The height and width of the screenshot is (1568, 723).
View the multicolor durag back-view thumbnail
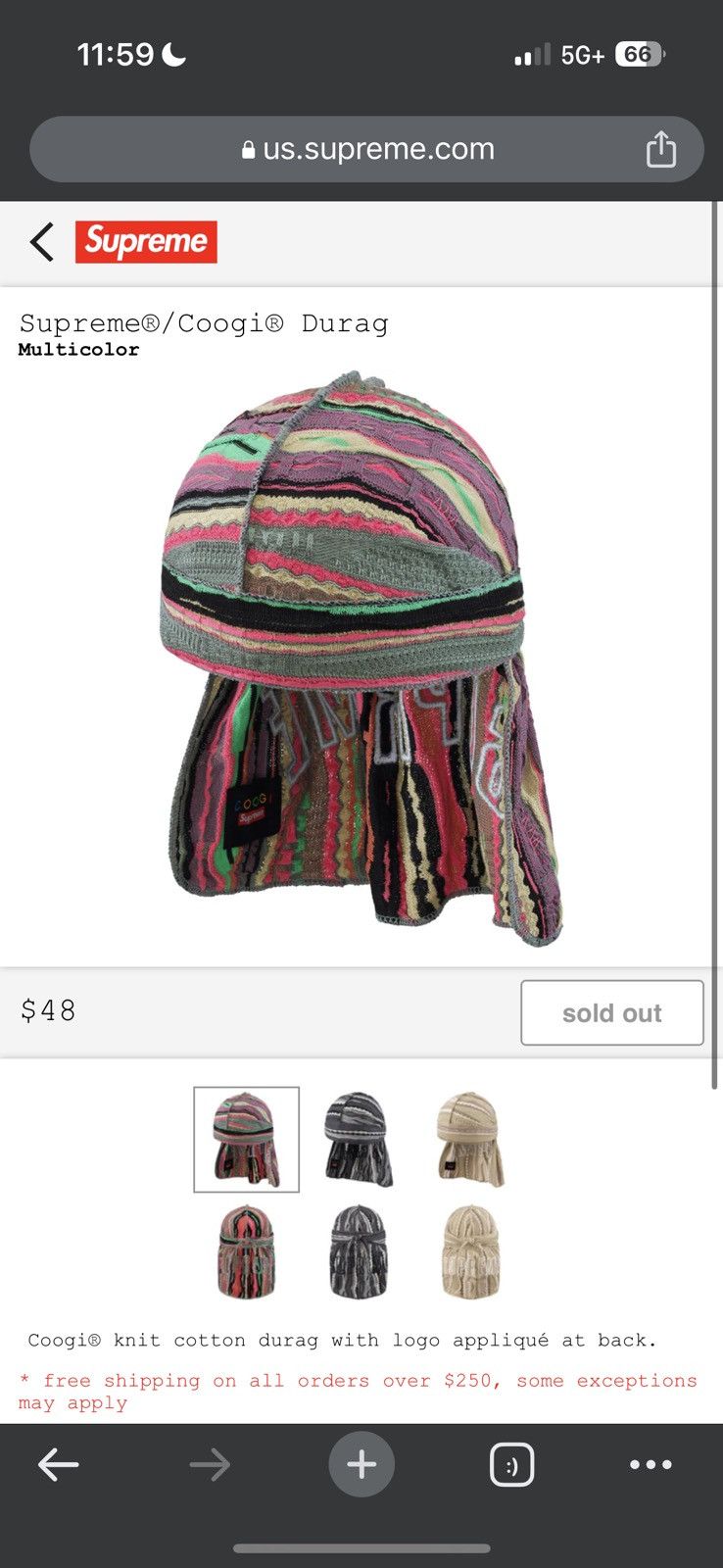click(x=246, y=1251)
